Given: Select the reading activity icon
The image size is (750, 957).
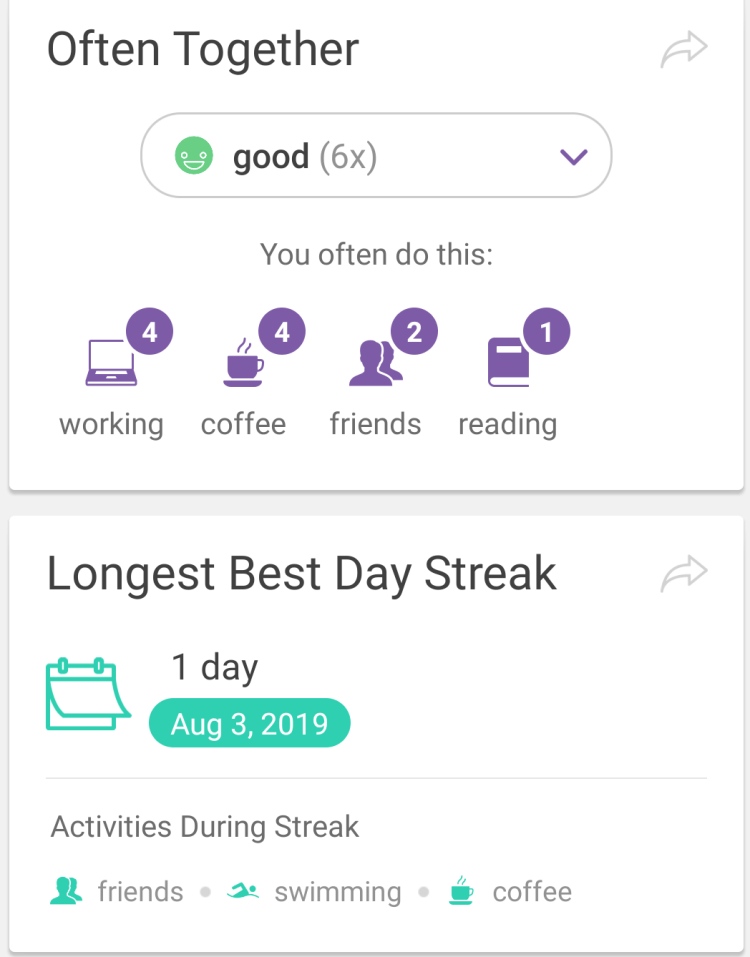Looking at the screenshot, I should [508, 364].
